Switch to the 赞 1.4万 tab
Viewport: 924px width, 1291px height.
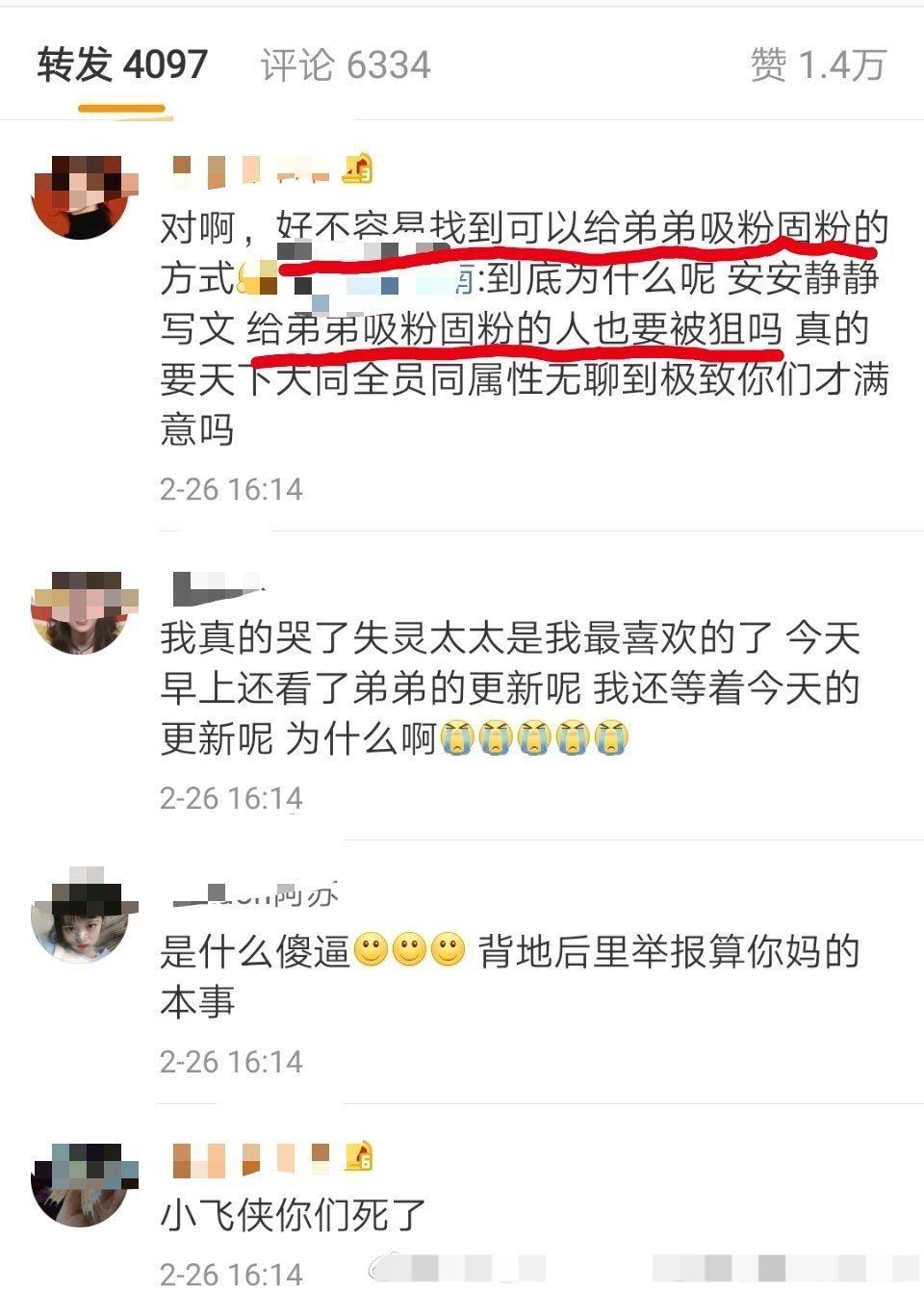(817, 65)
